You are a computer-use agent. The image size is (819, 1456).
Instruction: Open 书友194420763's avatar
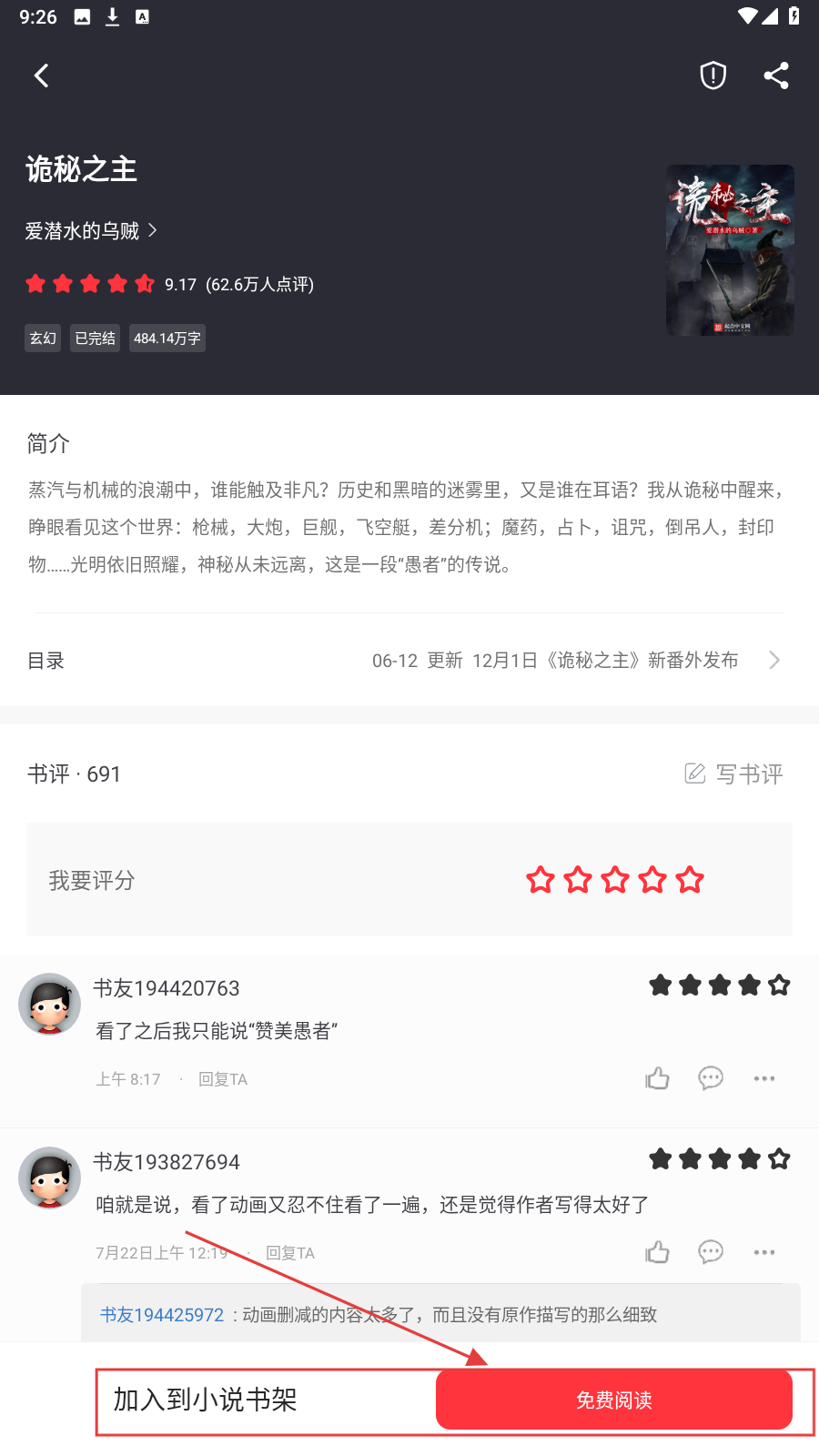coord(50,1004)
